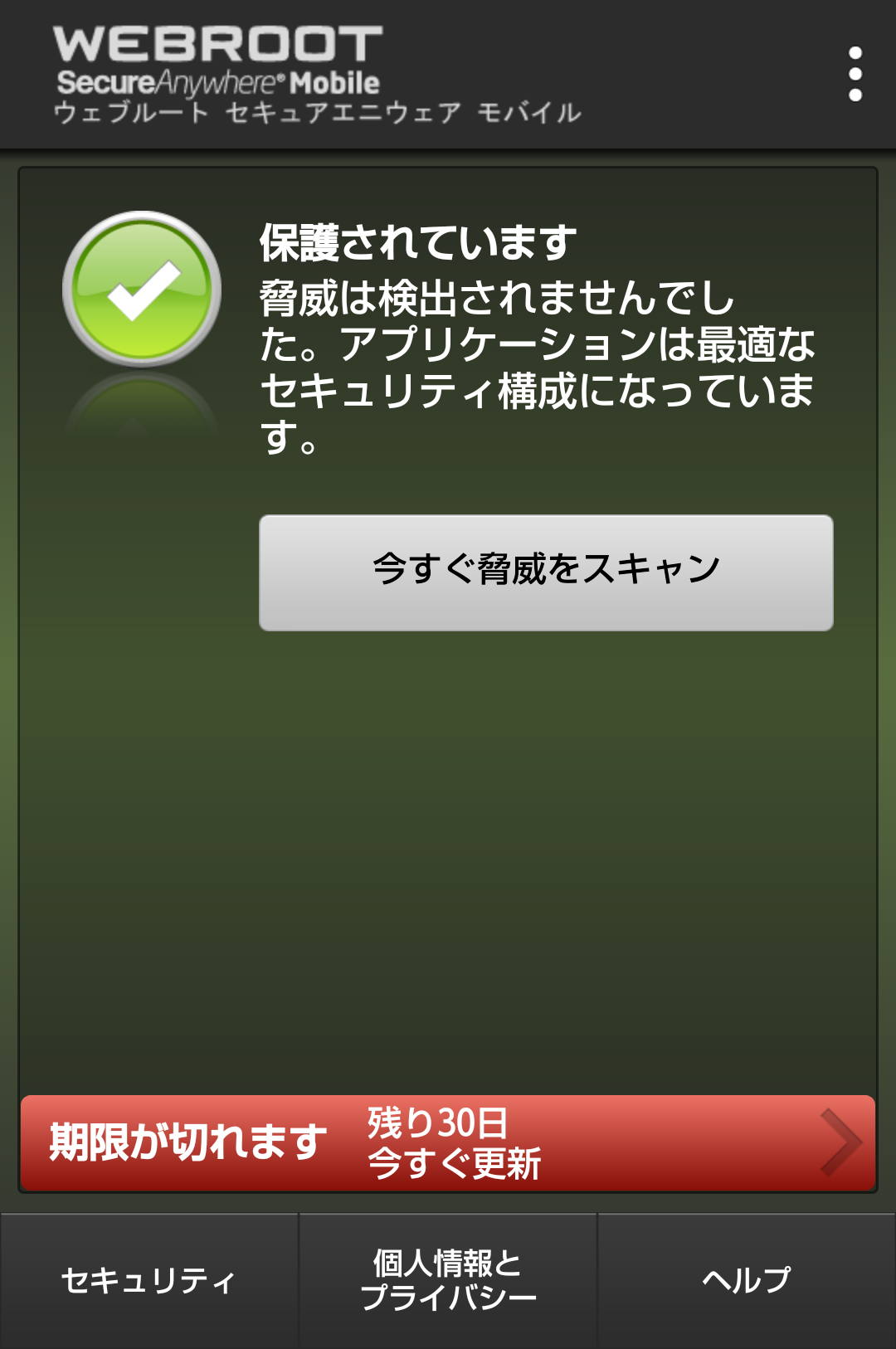Tap the 今すぐ脅威をスキャン scan button
896x1349 pixels.
[546, 572]
